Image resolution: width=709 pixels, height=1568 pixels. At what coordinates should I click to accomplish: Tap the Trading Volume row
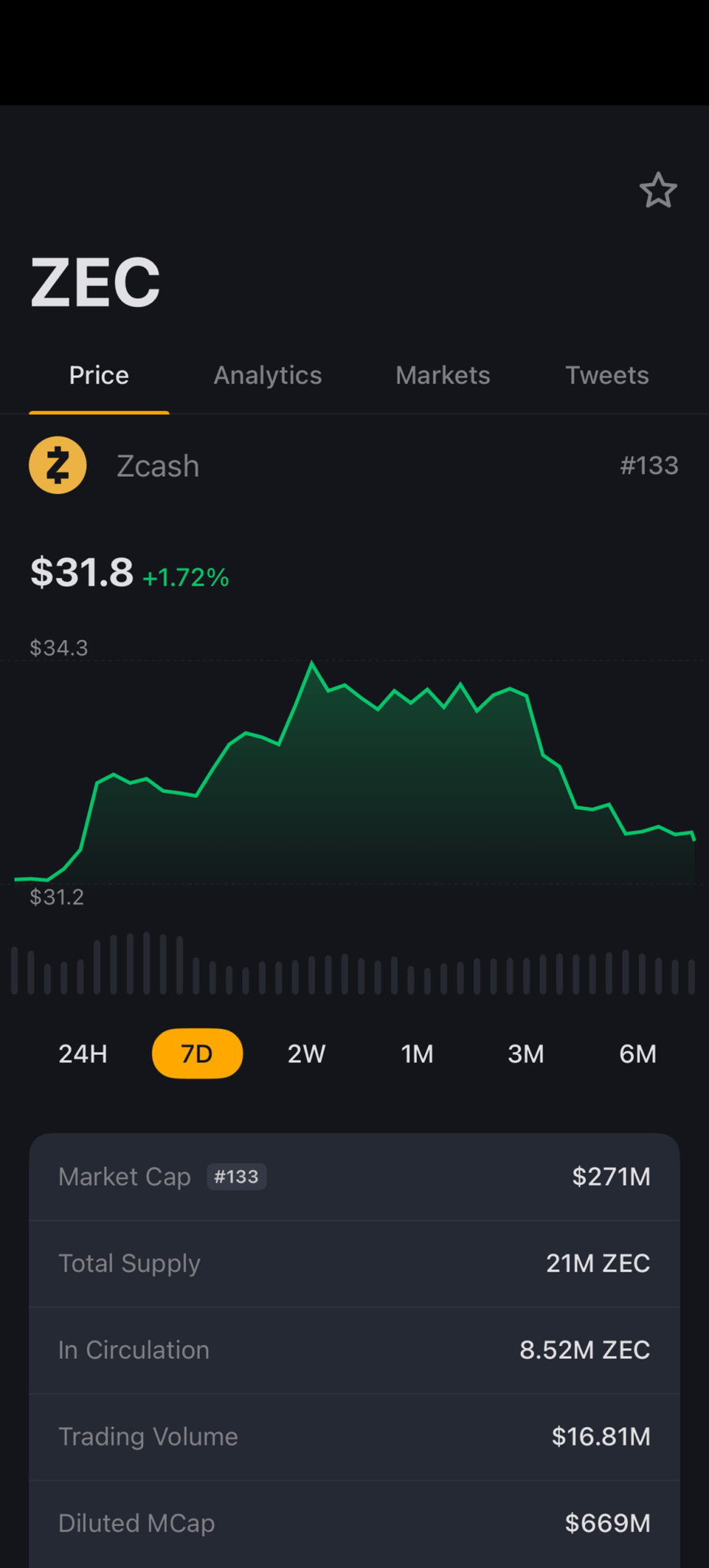coord(354,1436)
